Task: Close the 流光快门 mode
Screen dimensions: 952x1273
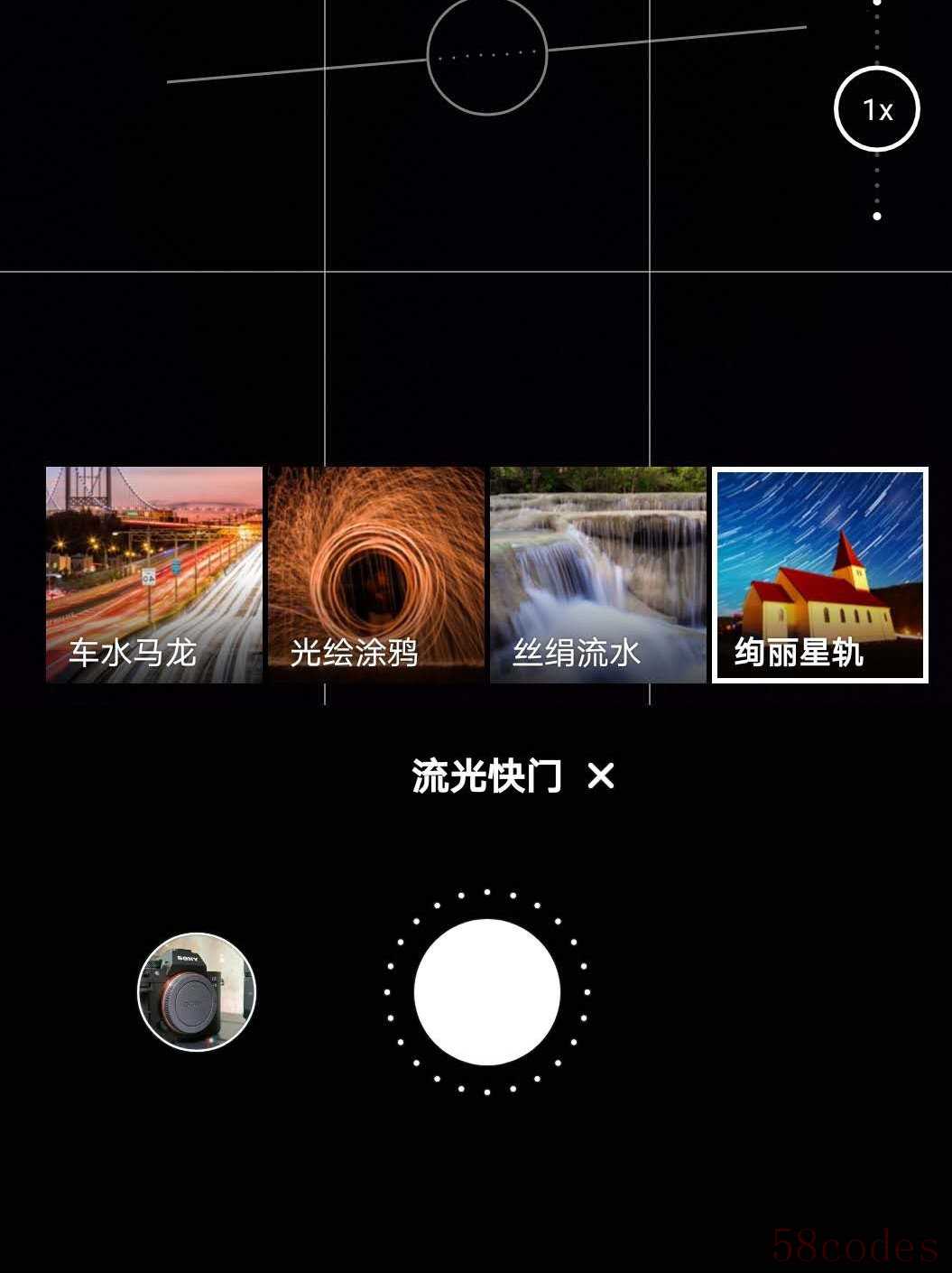Action: point(601,776)
